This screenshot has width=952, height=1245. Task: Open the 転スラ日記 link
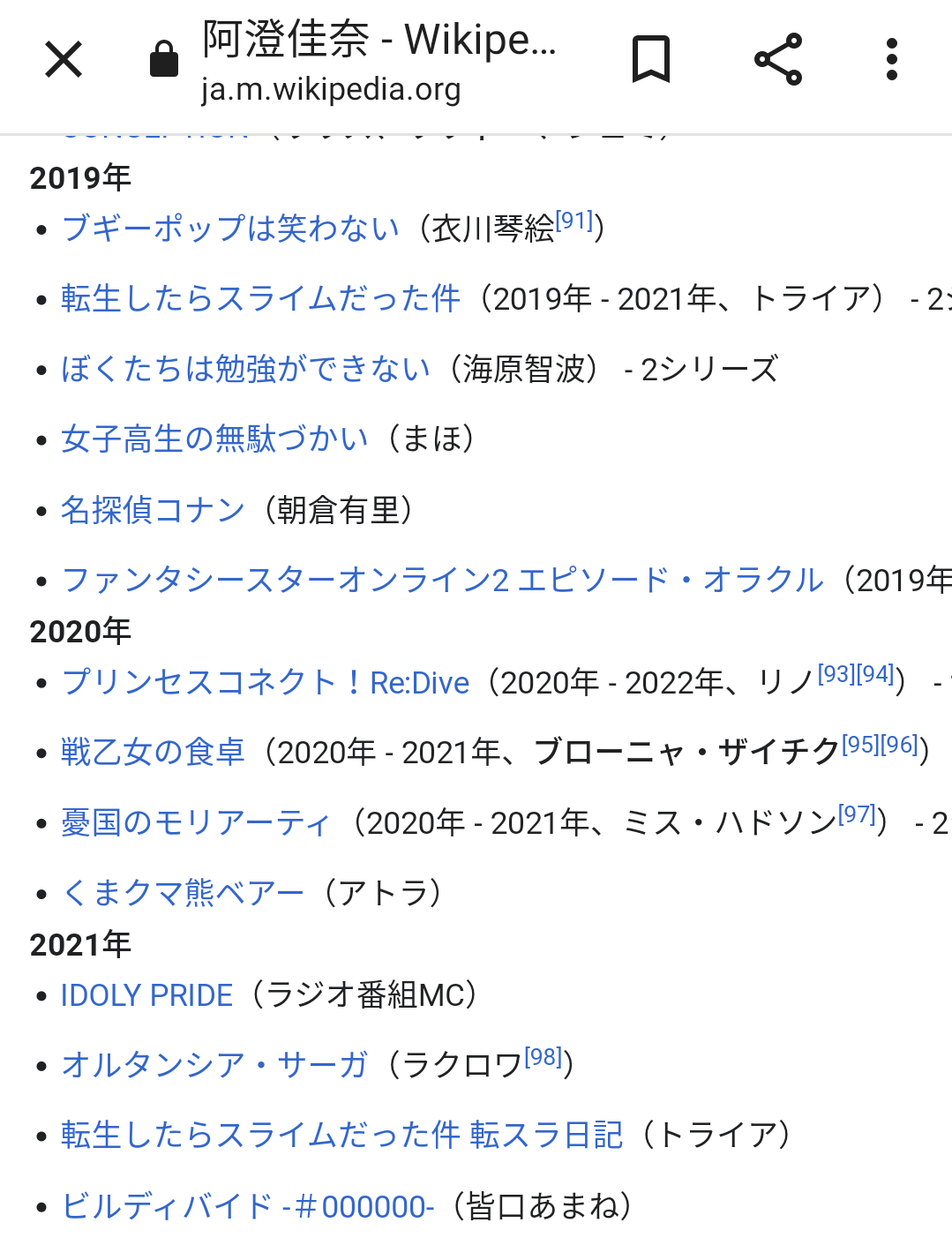click(341, 1136)
